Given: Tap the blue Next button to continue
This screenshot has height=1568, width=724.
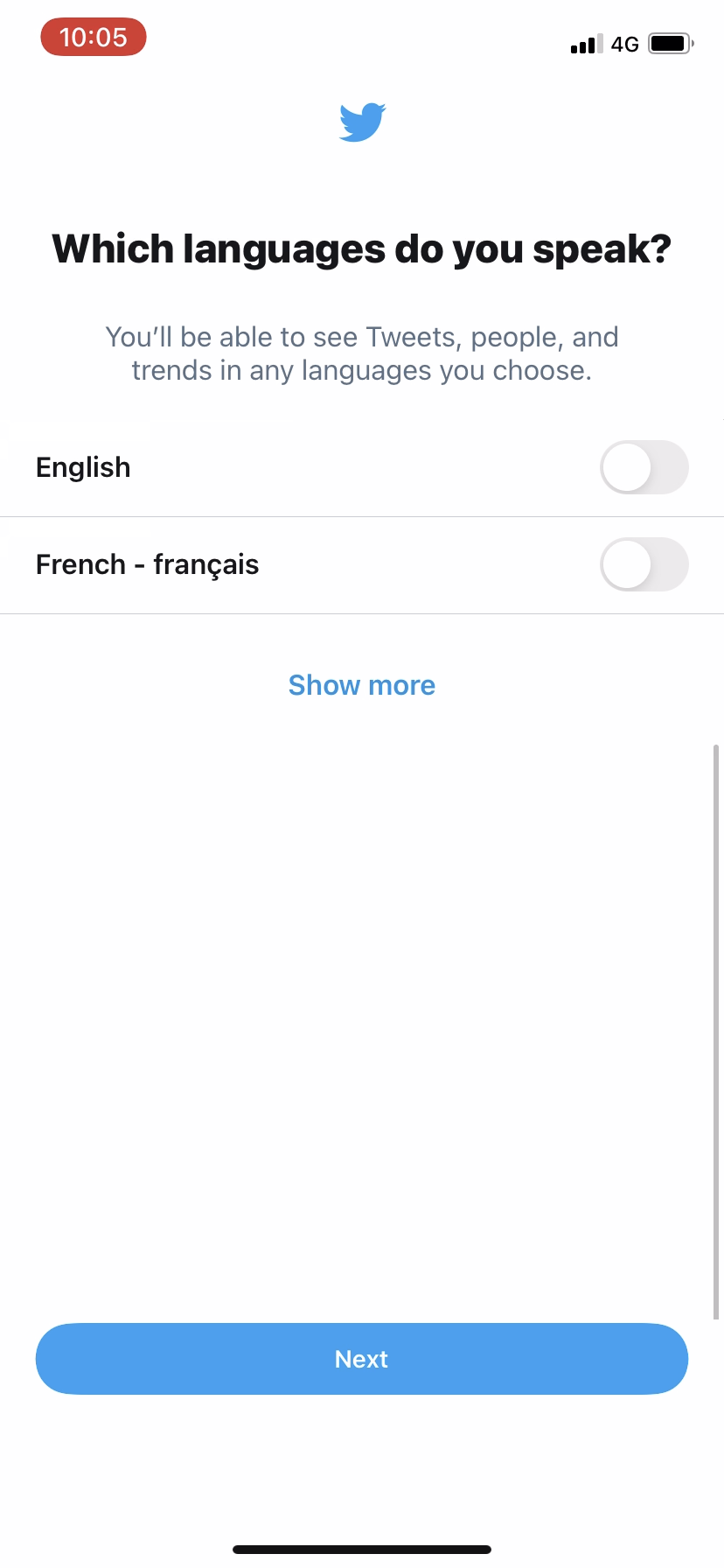Looking at the screenshot, I should click(361, 1358).
